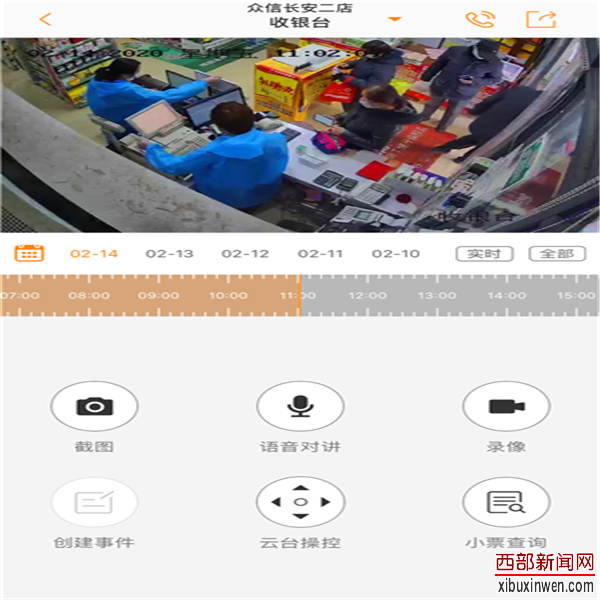This screenshot has width=600, height=600.
Task: Expand the camera selection dropdown arrow
Action: [395, 19]
